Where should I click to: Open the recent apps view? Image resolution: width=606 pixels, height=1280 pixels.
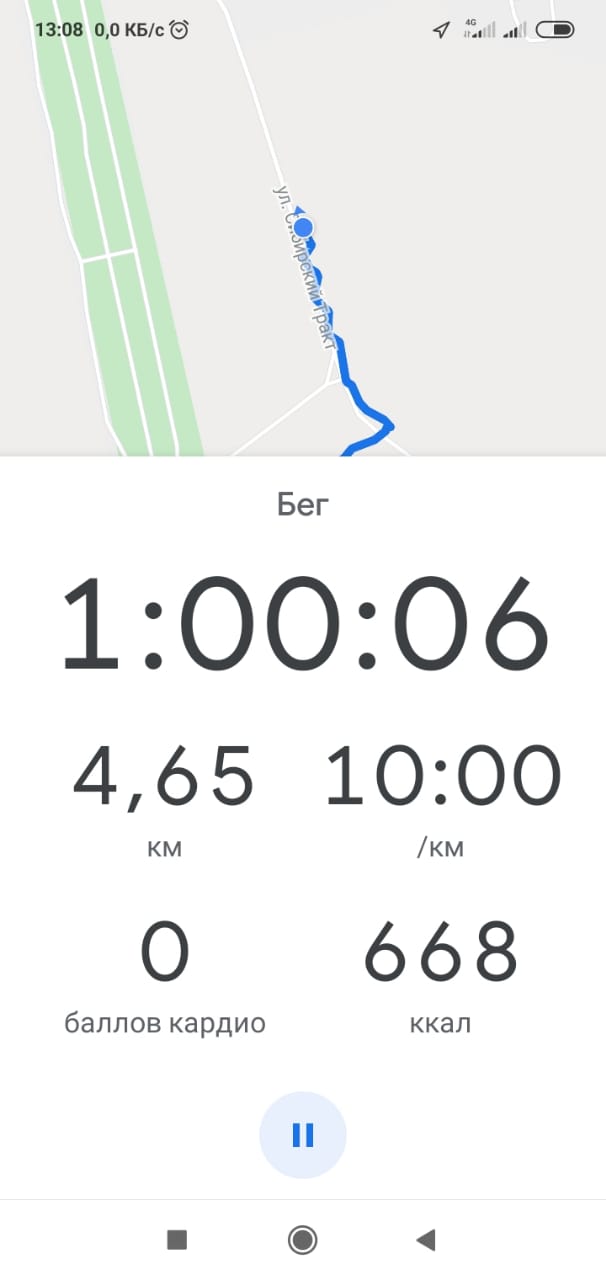177,1241
